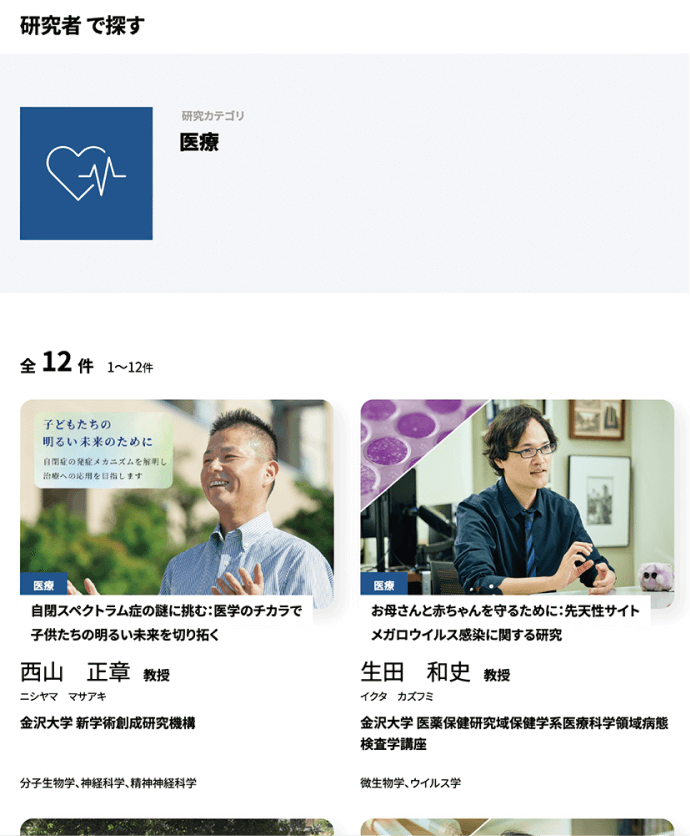Open researcher card for 生田 和史
690x836 pixels.
tap(517, 500)
